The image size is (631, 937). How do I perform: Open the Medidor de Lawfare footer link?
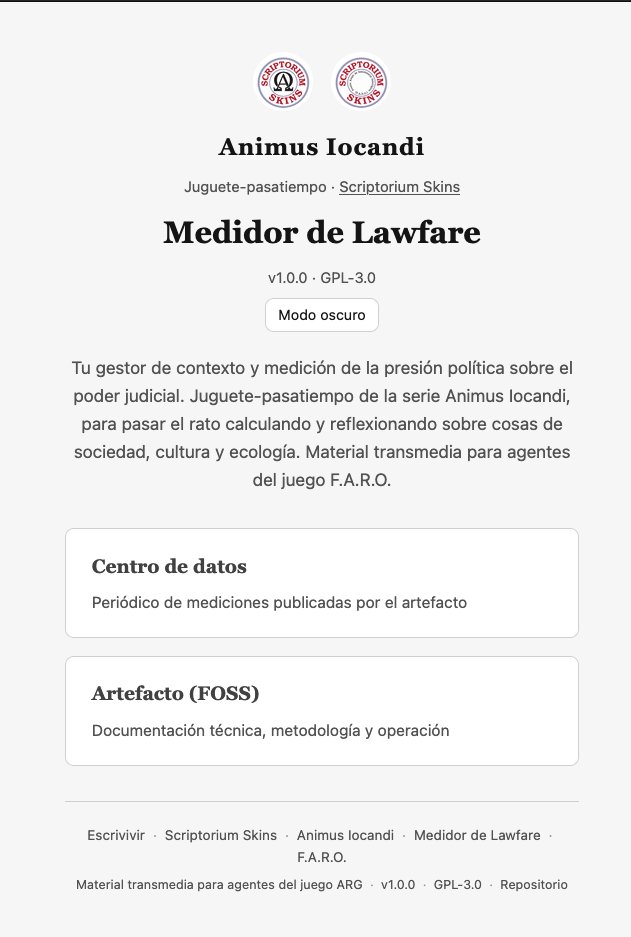click(477, 835)
